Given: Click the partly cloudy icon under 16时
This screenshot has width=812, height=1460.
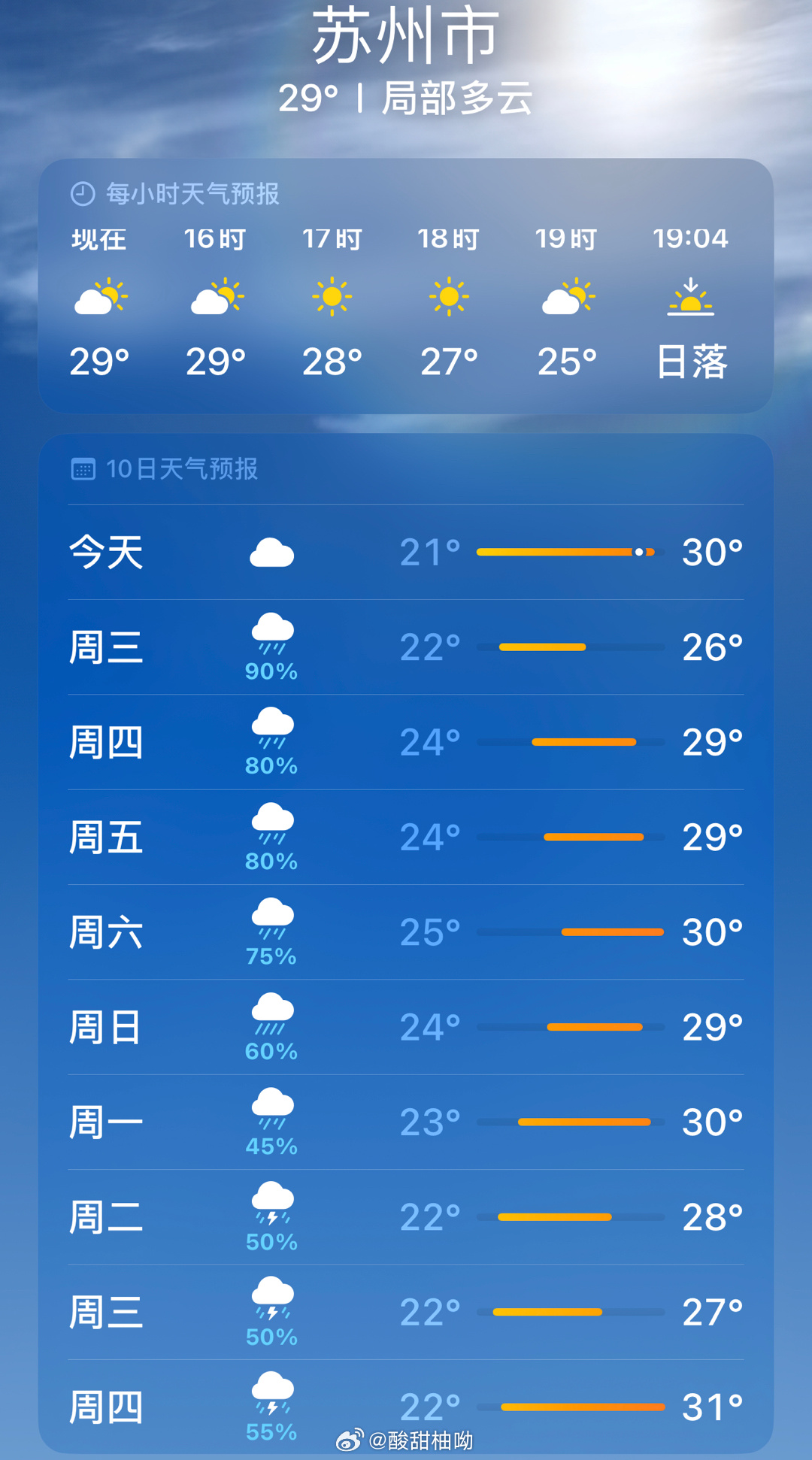Looking at the screenshot, I should pyautogui.click(x=217, y=297).
